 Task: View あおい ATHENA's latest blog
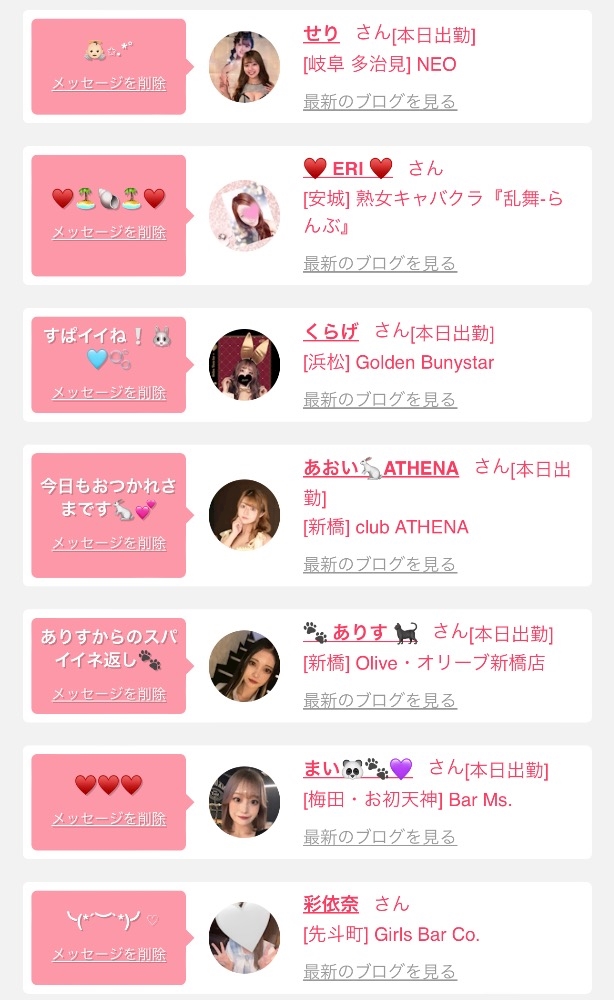coord(380,564)
